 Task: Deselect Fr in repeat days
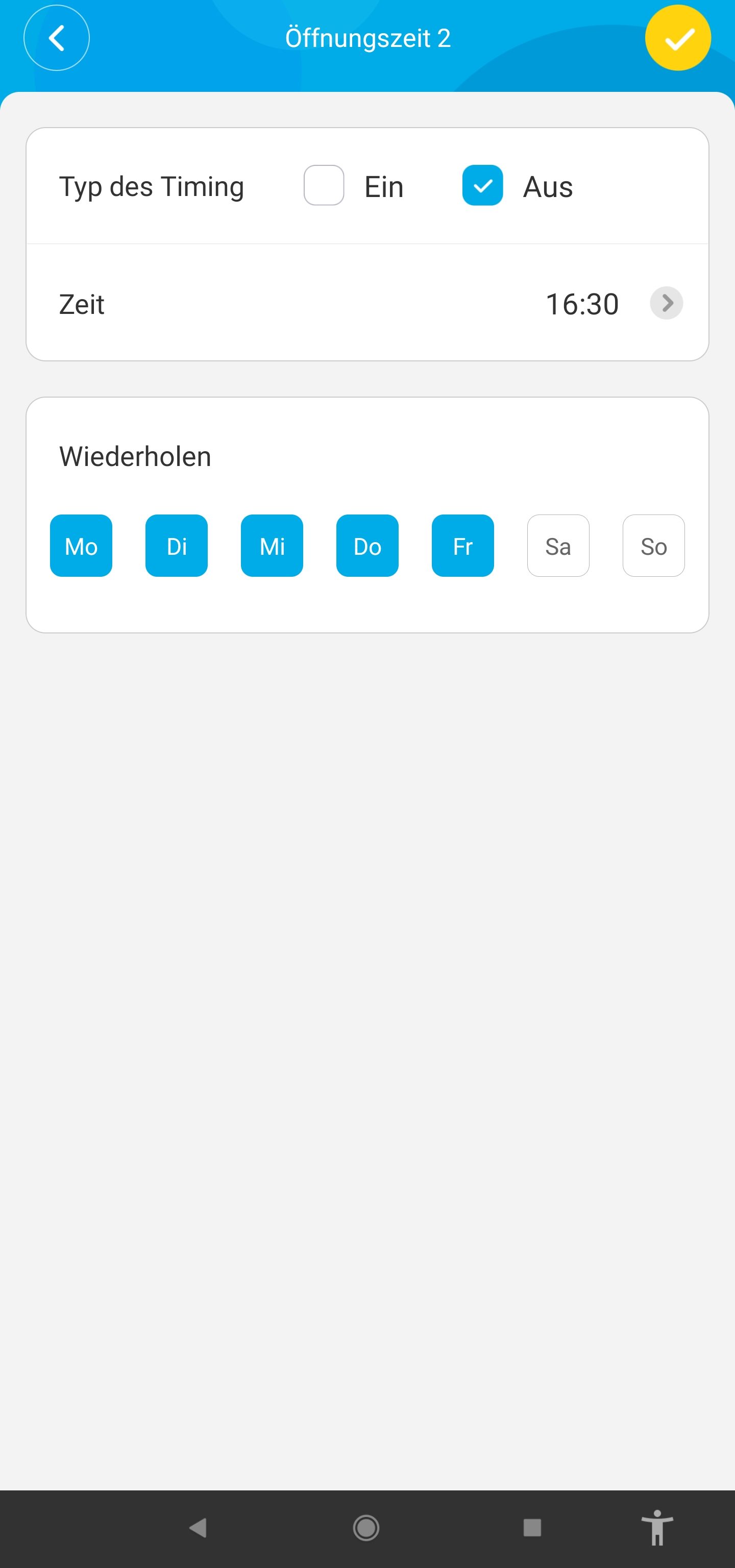(x=462, y=546)
